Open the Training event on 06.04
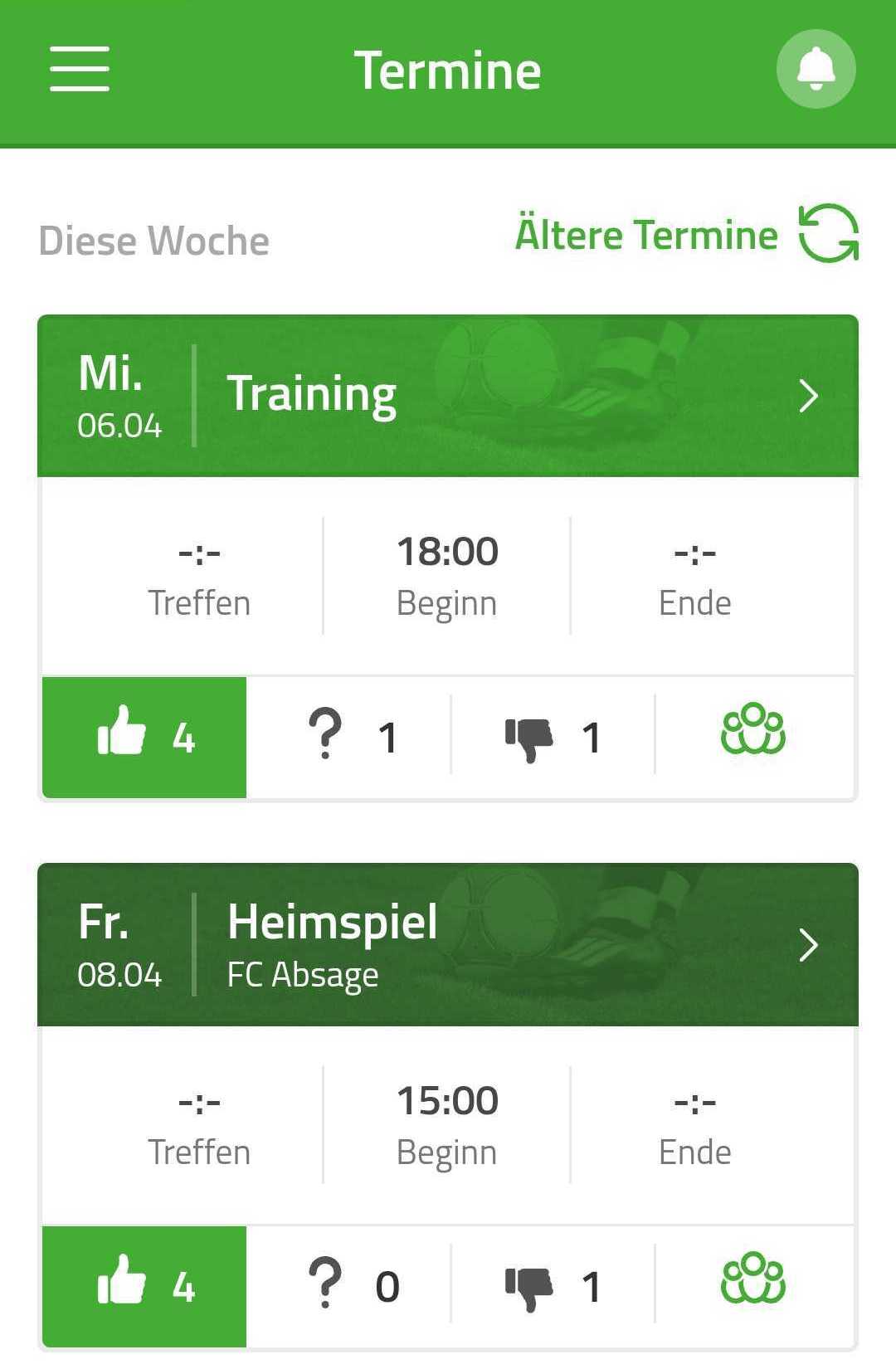896x1369 pixels. tap(448, 395)
